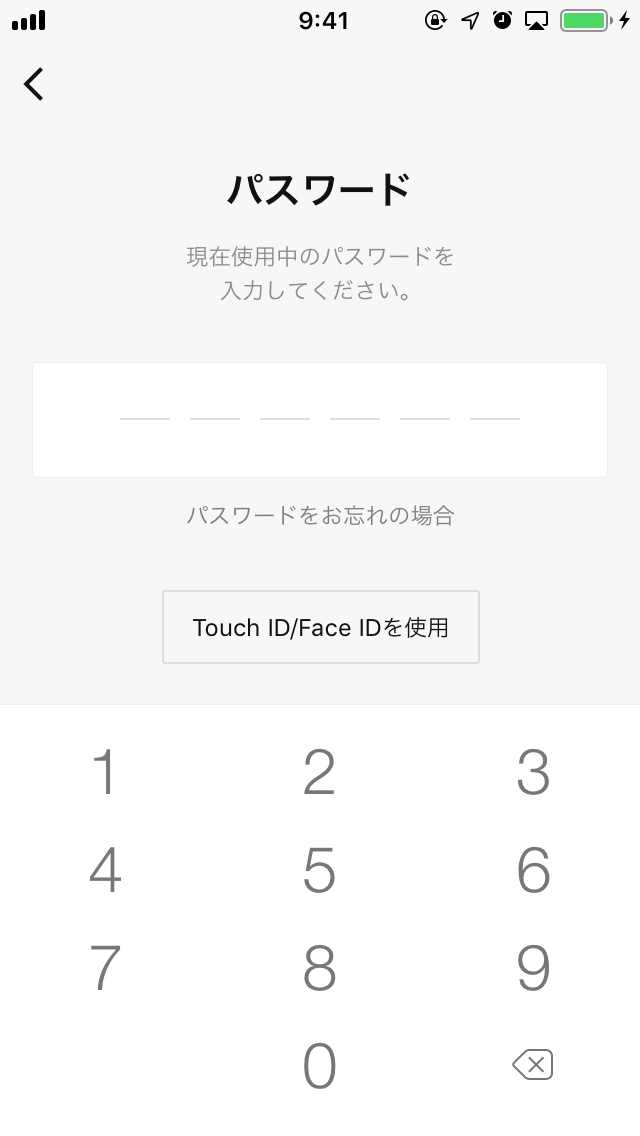Enter digit 2 on the keypad
The image size is (640, 1136).
(x=319, y=773)
